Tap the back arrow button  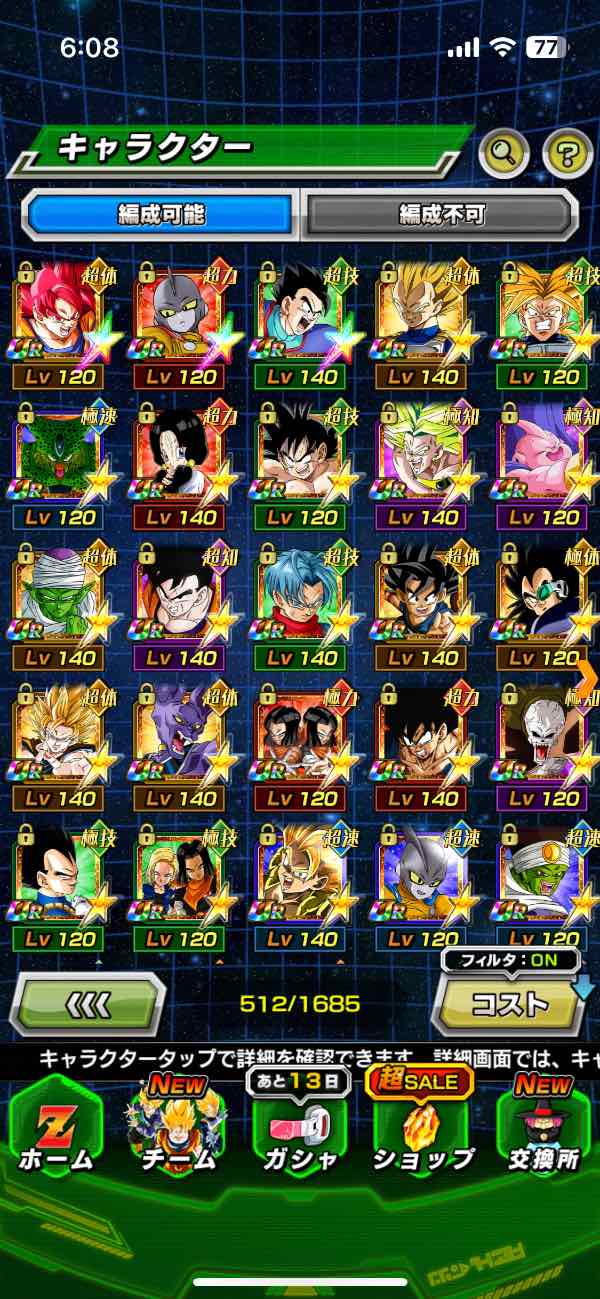pos(88,1003)
